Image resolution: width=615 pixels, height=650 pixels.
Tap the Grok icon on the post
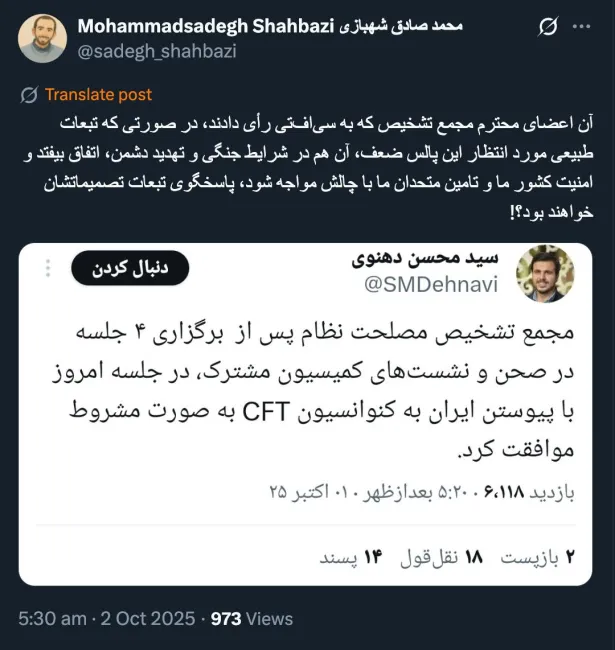coord(575,27)
